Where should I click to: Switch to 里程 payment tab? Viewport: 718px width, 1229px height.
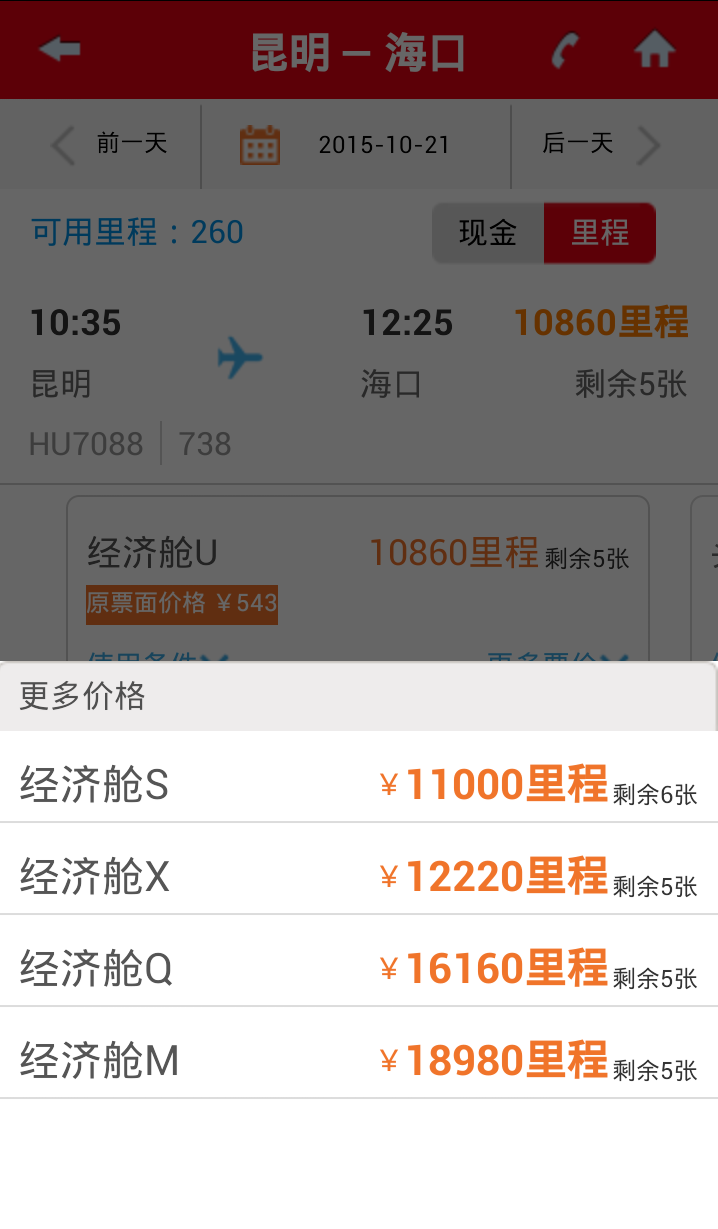coord(600,233)
